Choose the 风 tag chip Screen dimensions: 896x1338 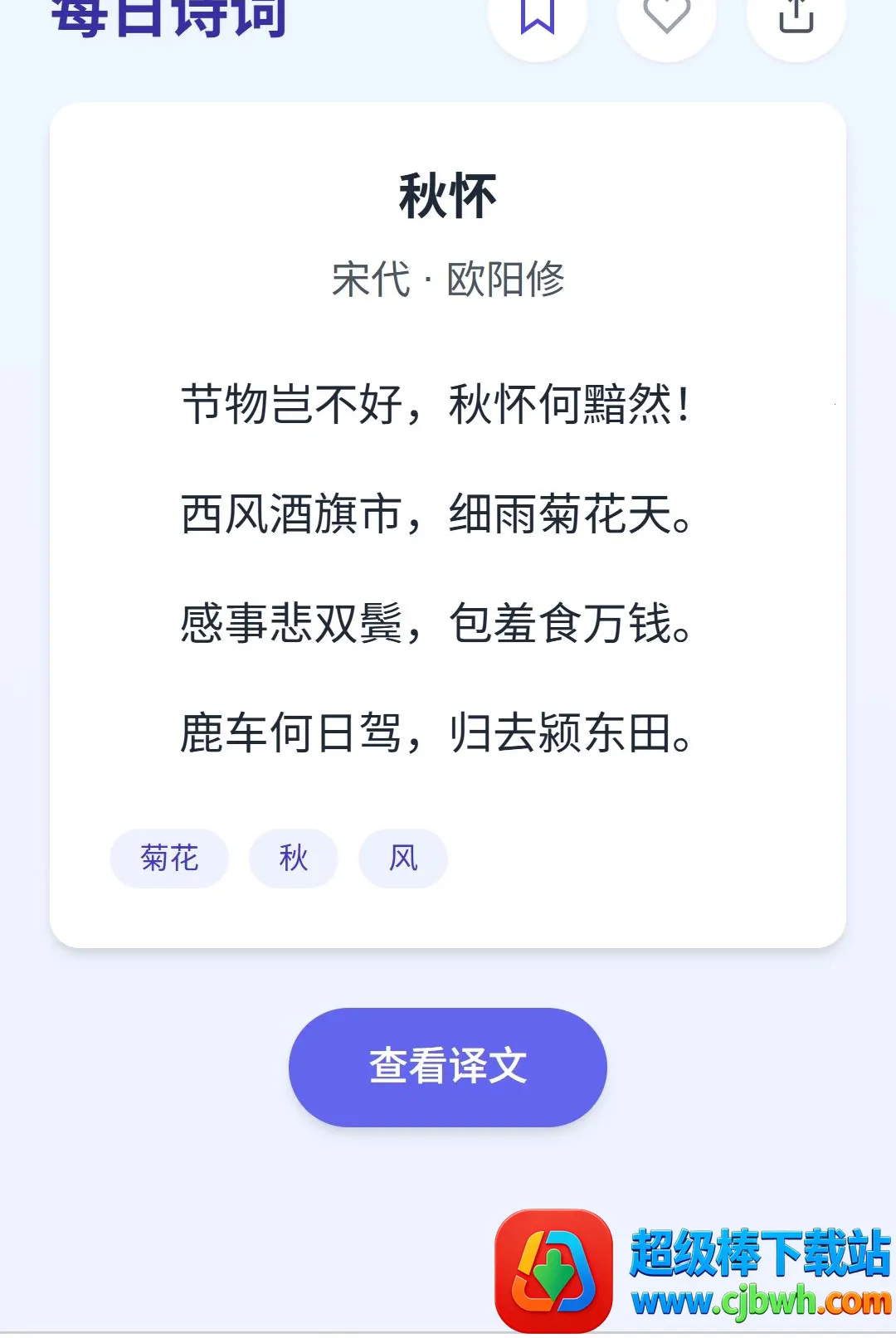point(403,858)
